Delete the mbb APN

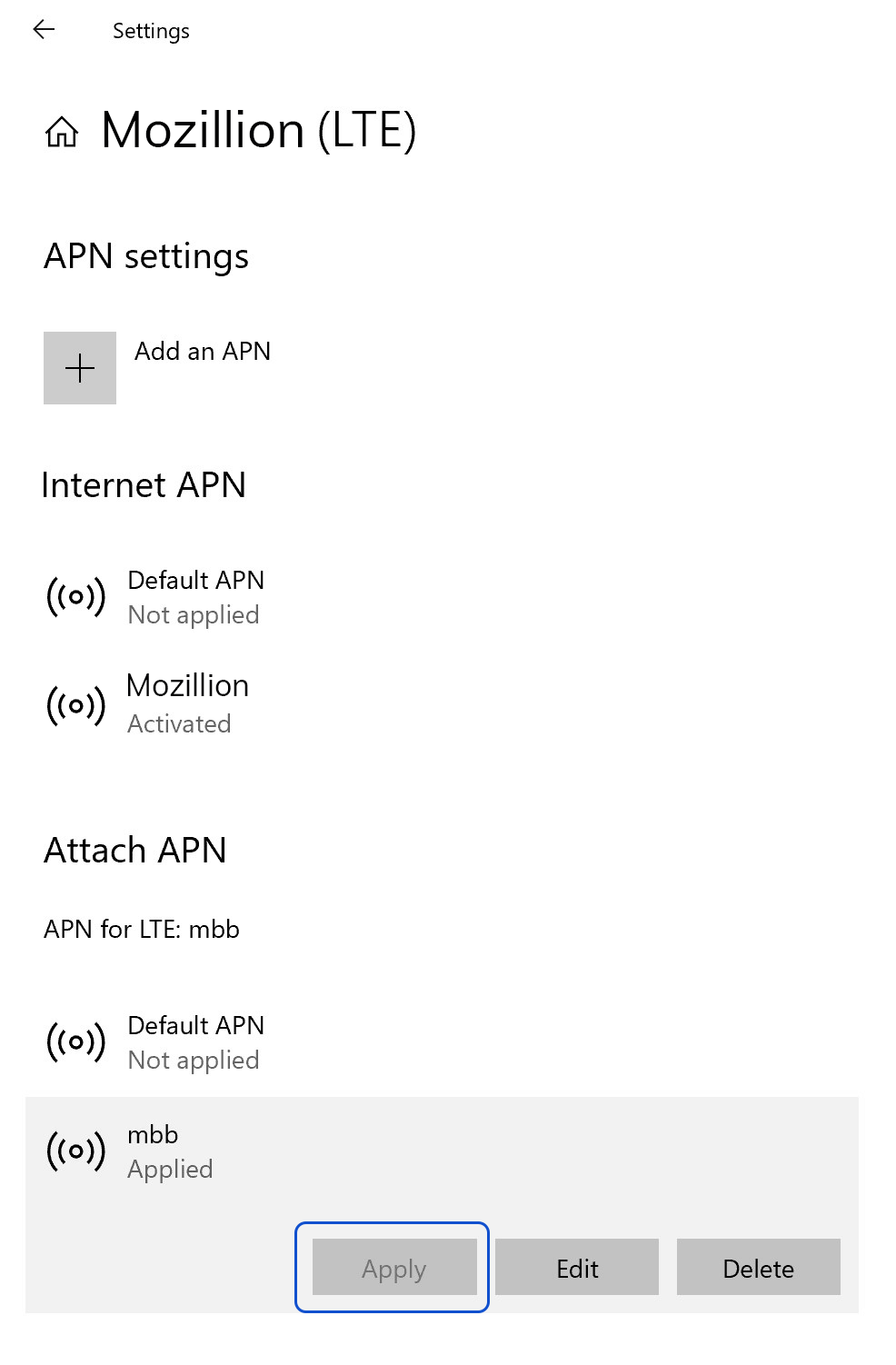pyautogui.click(x=758, y=1268)
